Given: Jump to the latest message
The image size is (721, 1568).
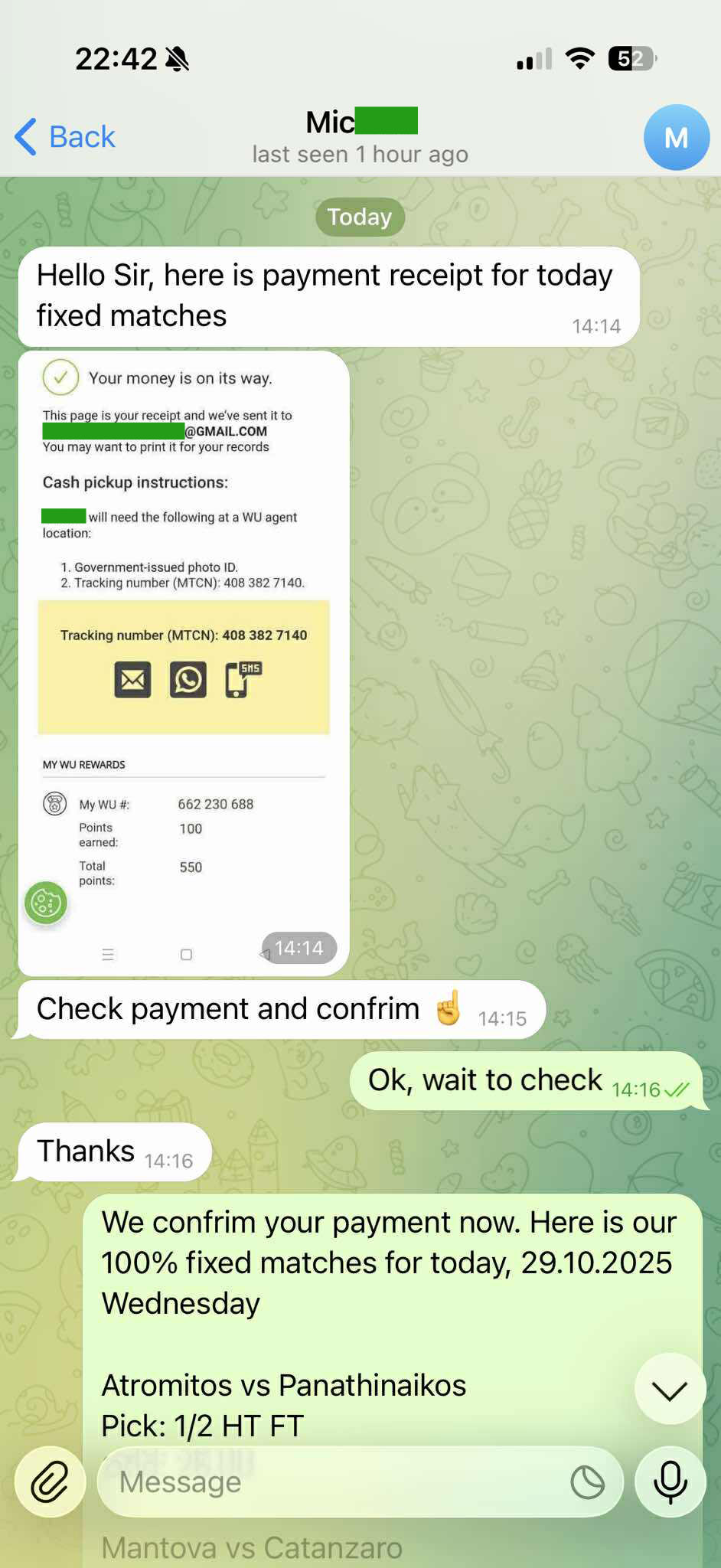Looking at the screenshot, I should [x=670, y=1390].
